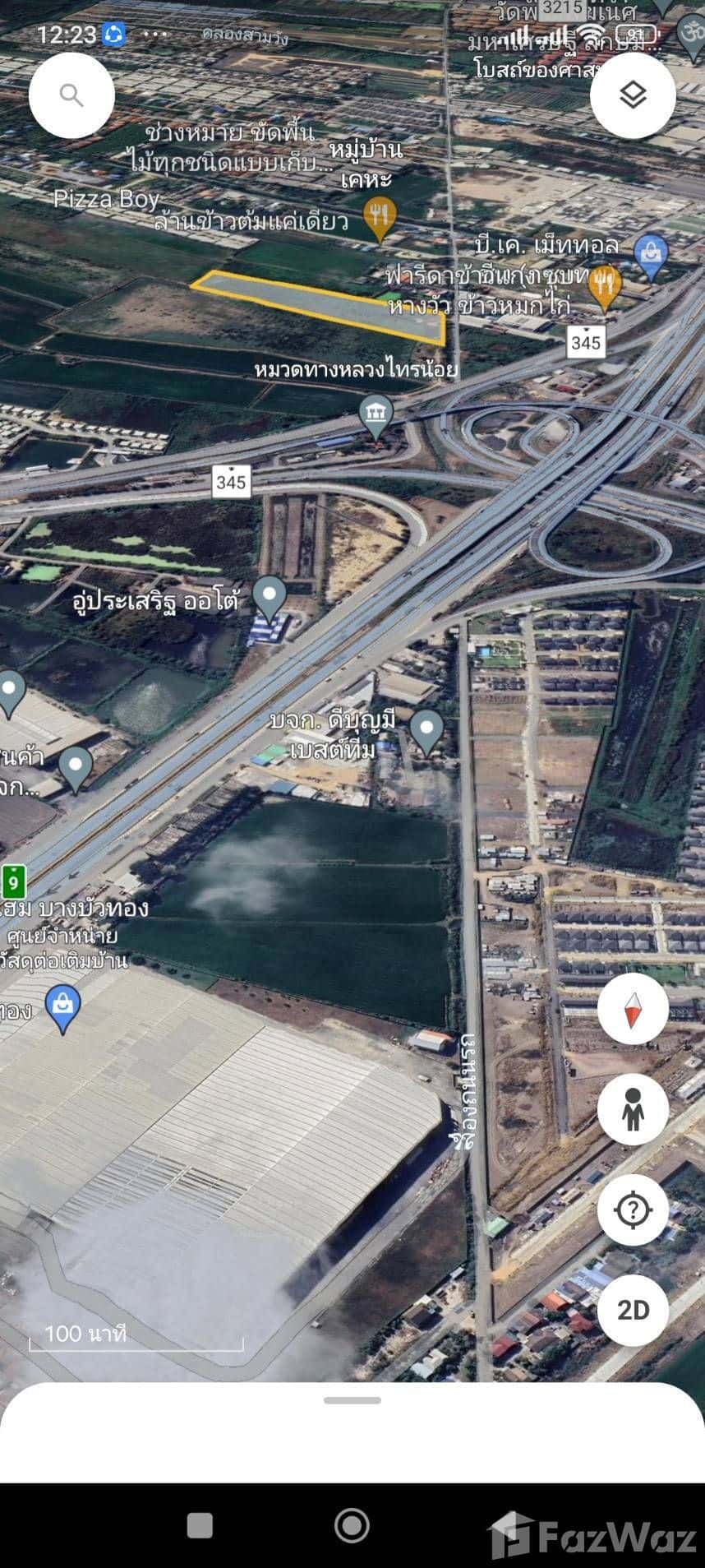Expand the bottom sheet handle
This screenshot has width=705, height=1568.
pyautogui.click(x=352, y=1400)
